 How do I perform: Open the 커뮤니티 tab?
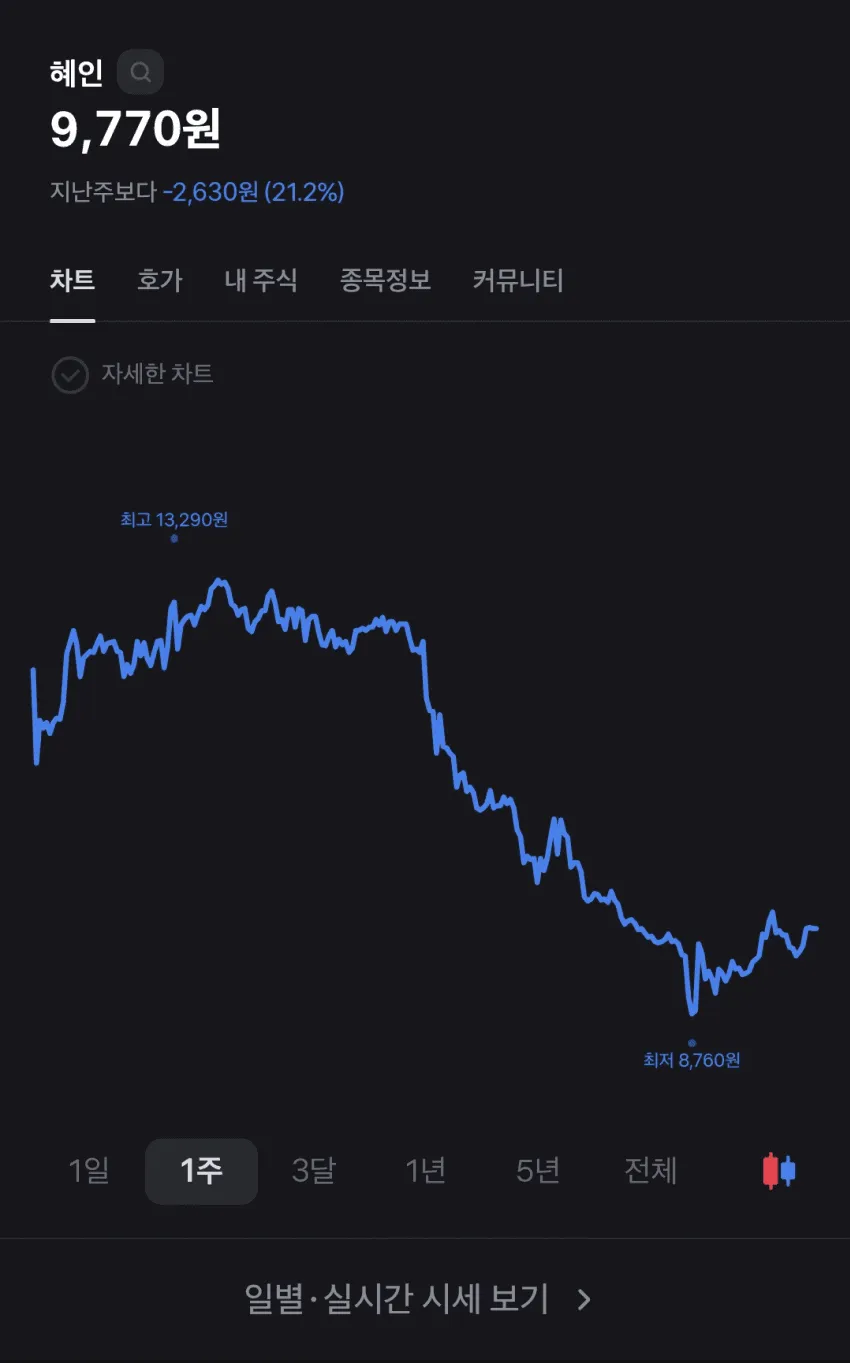(518, 280)
